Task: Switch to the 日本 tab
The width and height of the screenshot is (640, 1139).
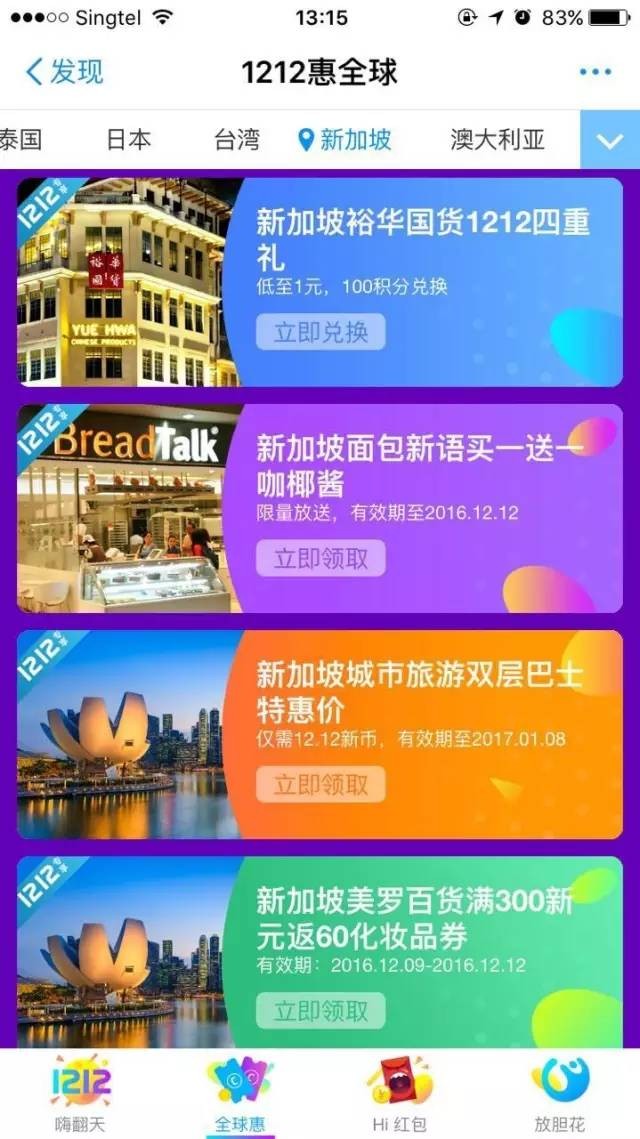Action: [129, 139]
